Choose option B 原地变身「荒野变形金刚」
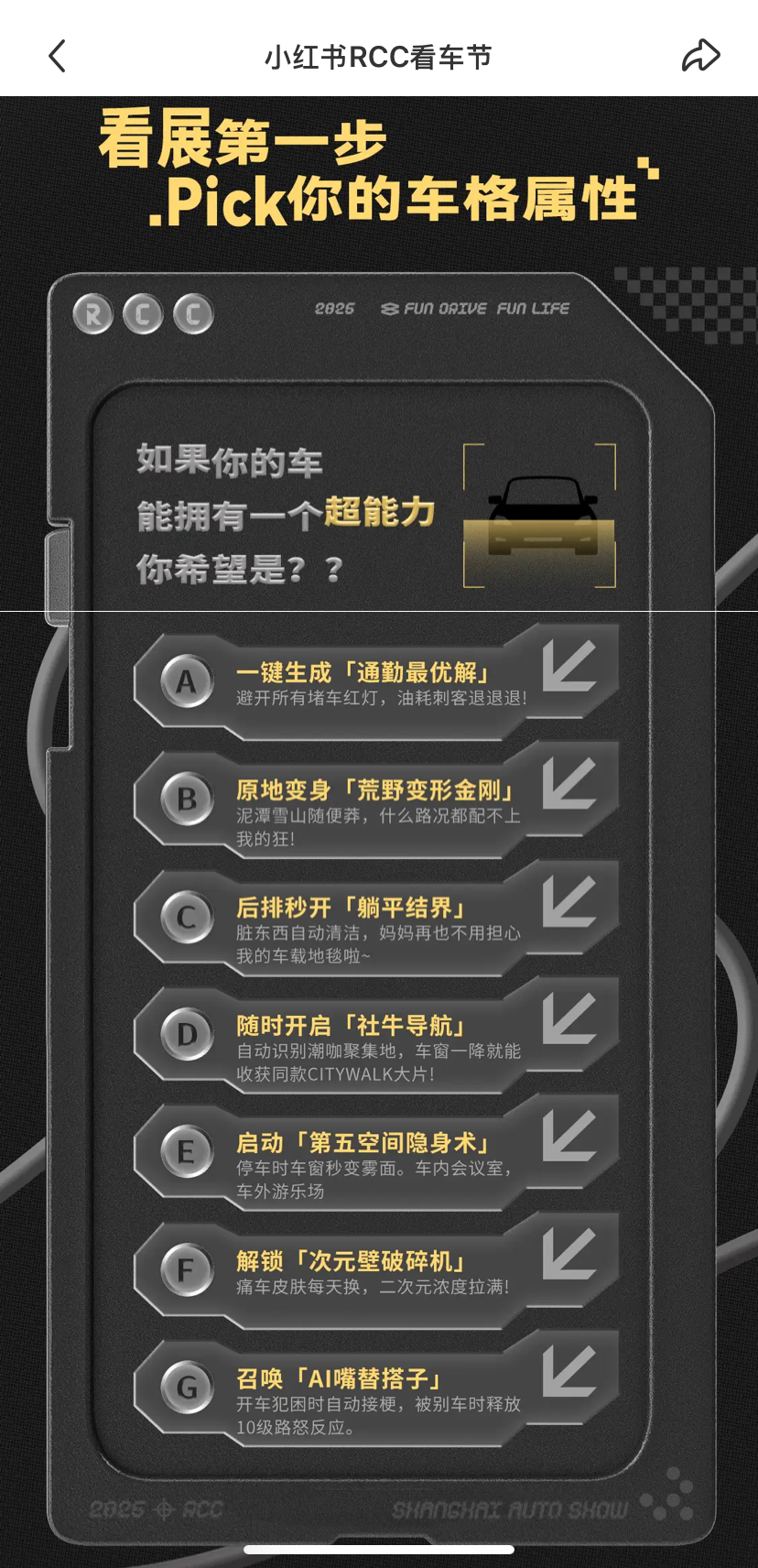The height and width of the screenshot is (1568, 758). coord(375,801)
